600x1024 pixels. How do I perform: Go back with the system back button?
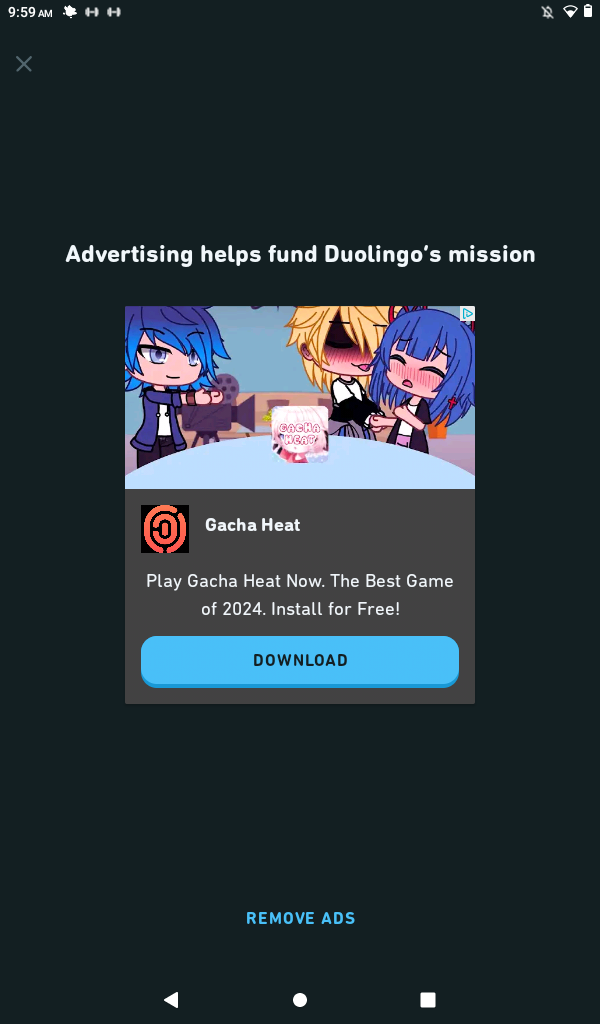click(171, 999)
